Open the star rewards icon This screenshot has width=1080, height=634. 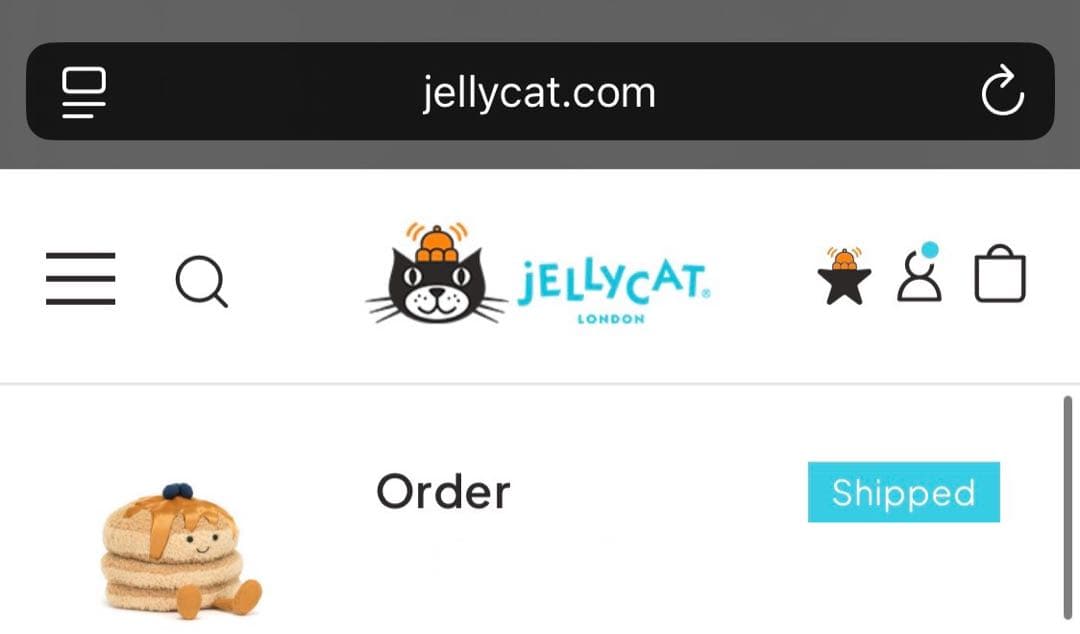pos(844,277)
